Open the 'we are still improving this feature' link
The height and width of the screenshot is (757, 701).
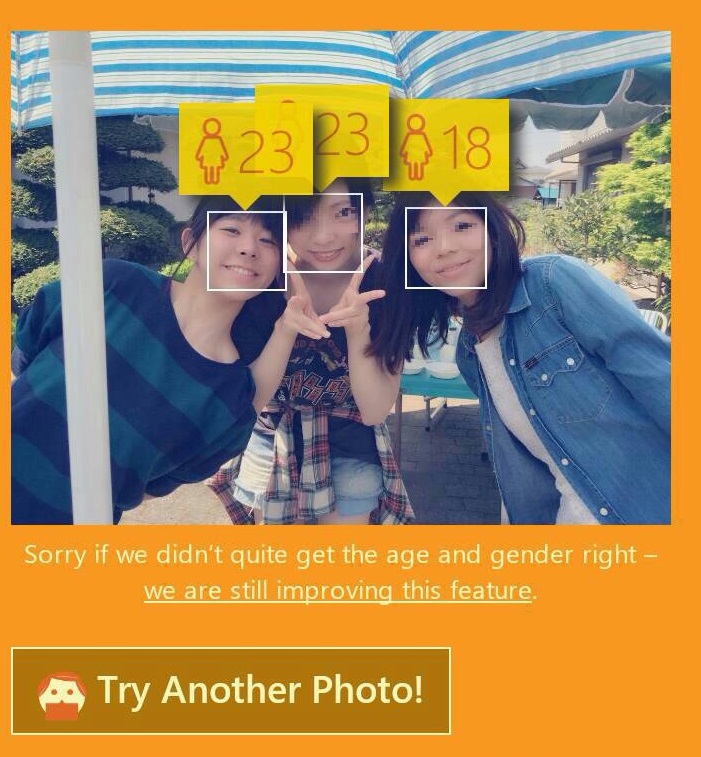(337, 591)
